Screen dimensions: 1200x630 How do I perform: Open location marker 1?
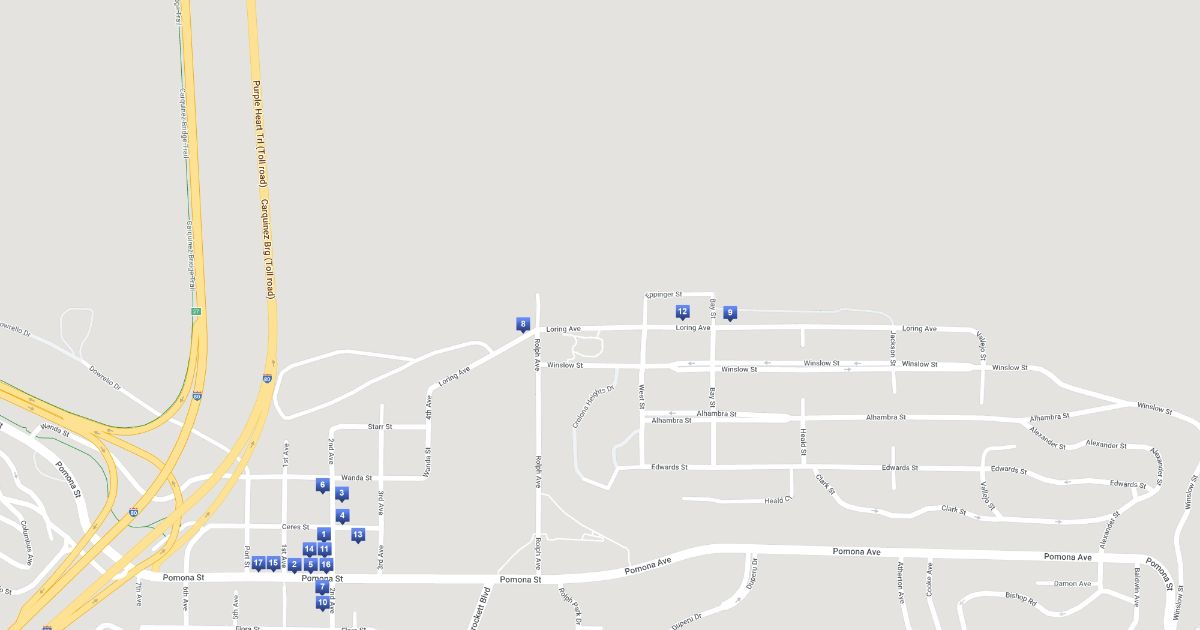pyautogui.click(x=324, y=534)
